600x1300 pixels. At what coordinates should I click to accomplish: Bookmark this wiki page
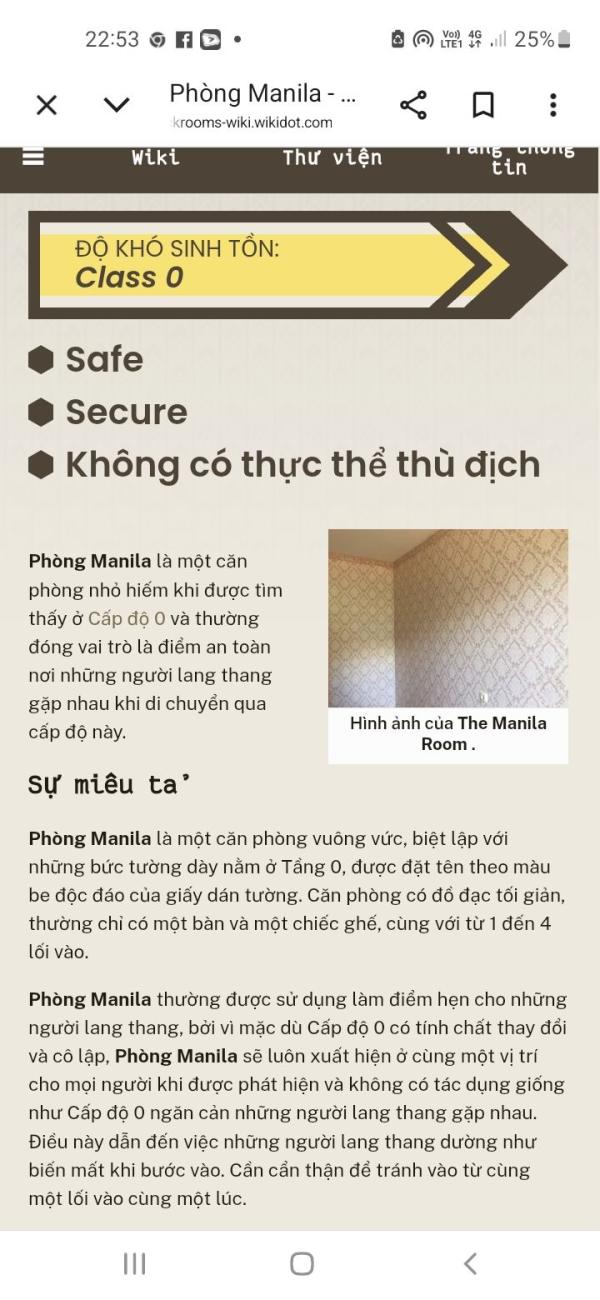point(483,105)
